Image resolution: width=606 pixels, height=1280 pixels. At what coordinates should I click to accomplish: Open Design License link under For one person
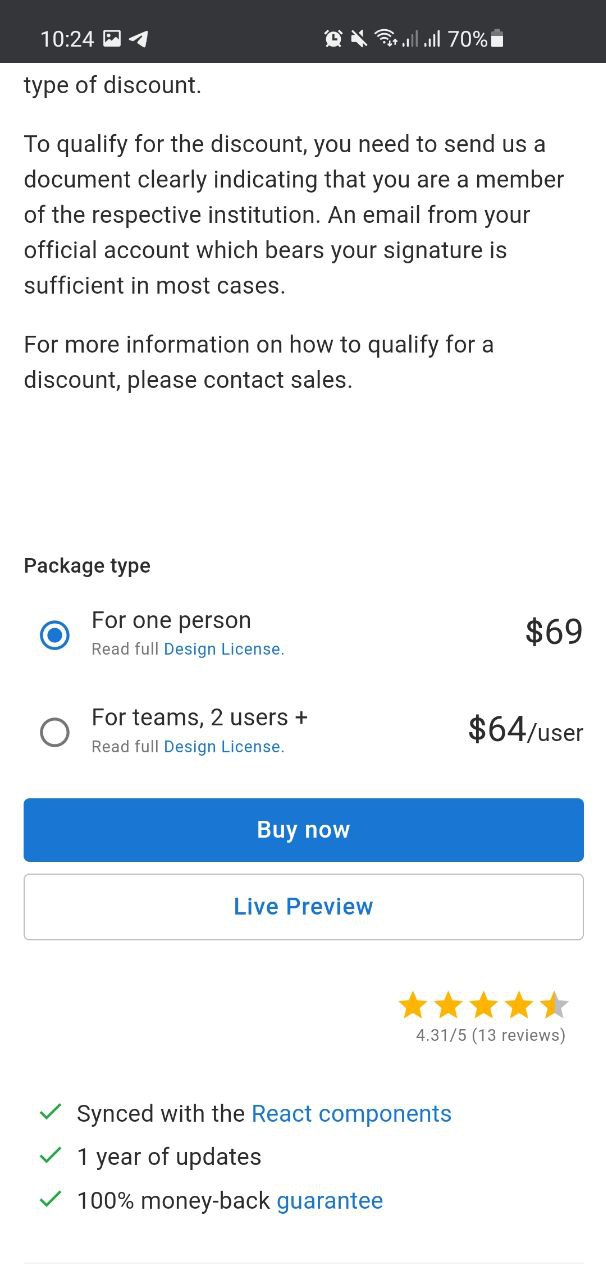click(223, 649)
